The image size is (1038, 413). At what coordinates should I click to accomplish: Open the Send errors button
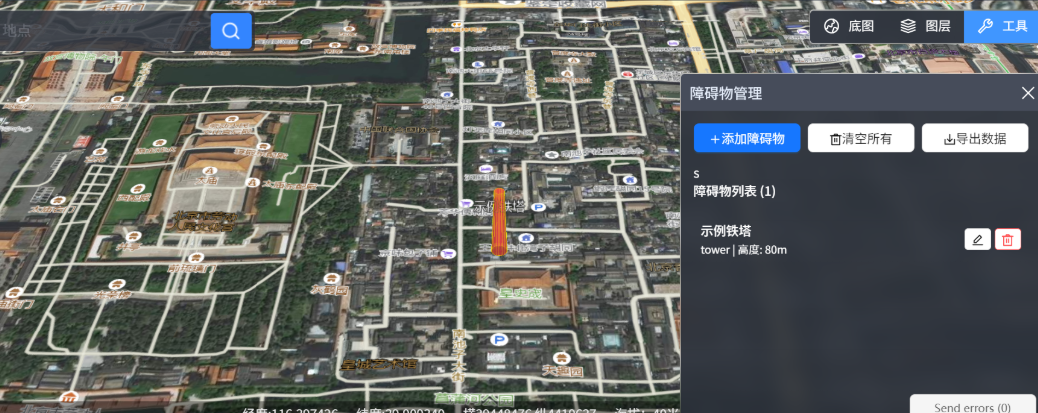point(972,404)
